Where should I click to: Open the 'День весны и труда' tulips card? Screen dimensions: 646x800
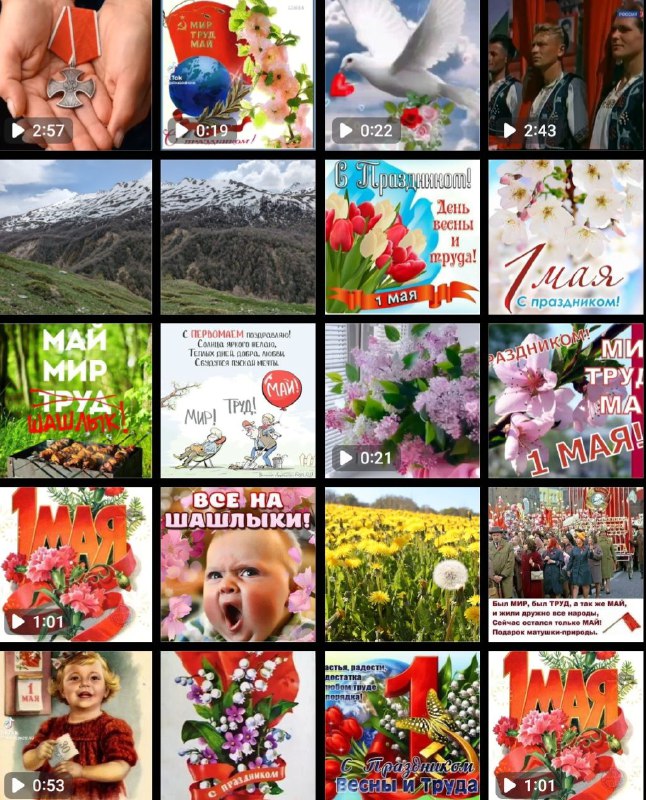coord(402,237)
